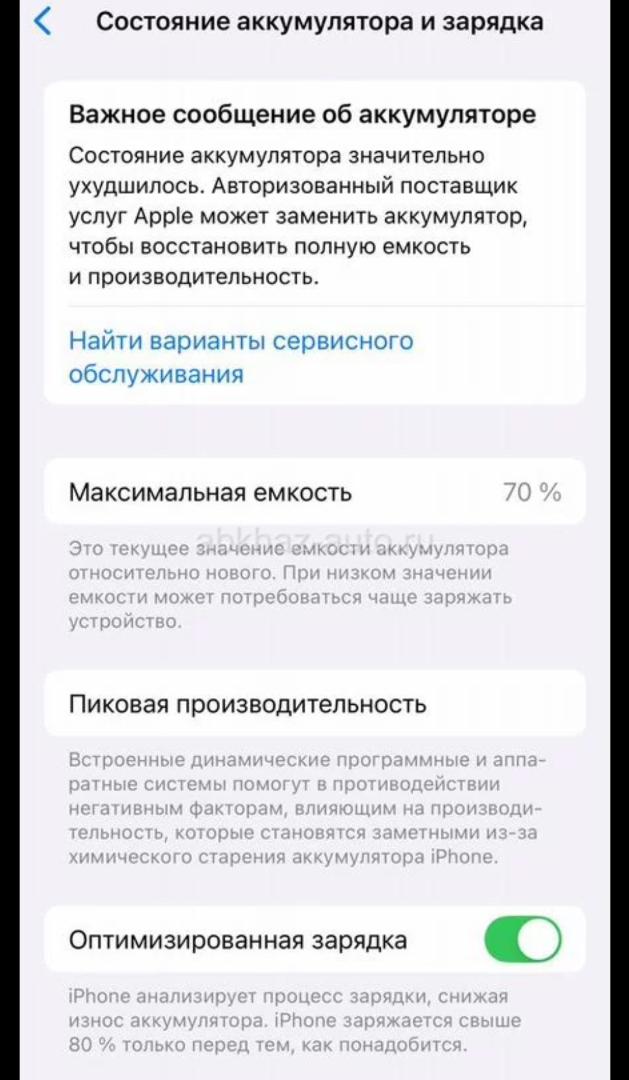Open the "Найти варианты сервисного обслуживания" link

point(241,357)
